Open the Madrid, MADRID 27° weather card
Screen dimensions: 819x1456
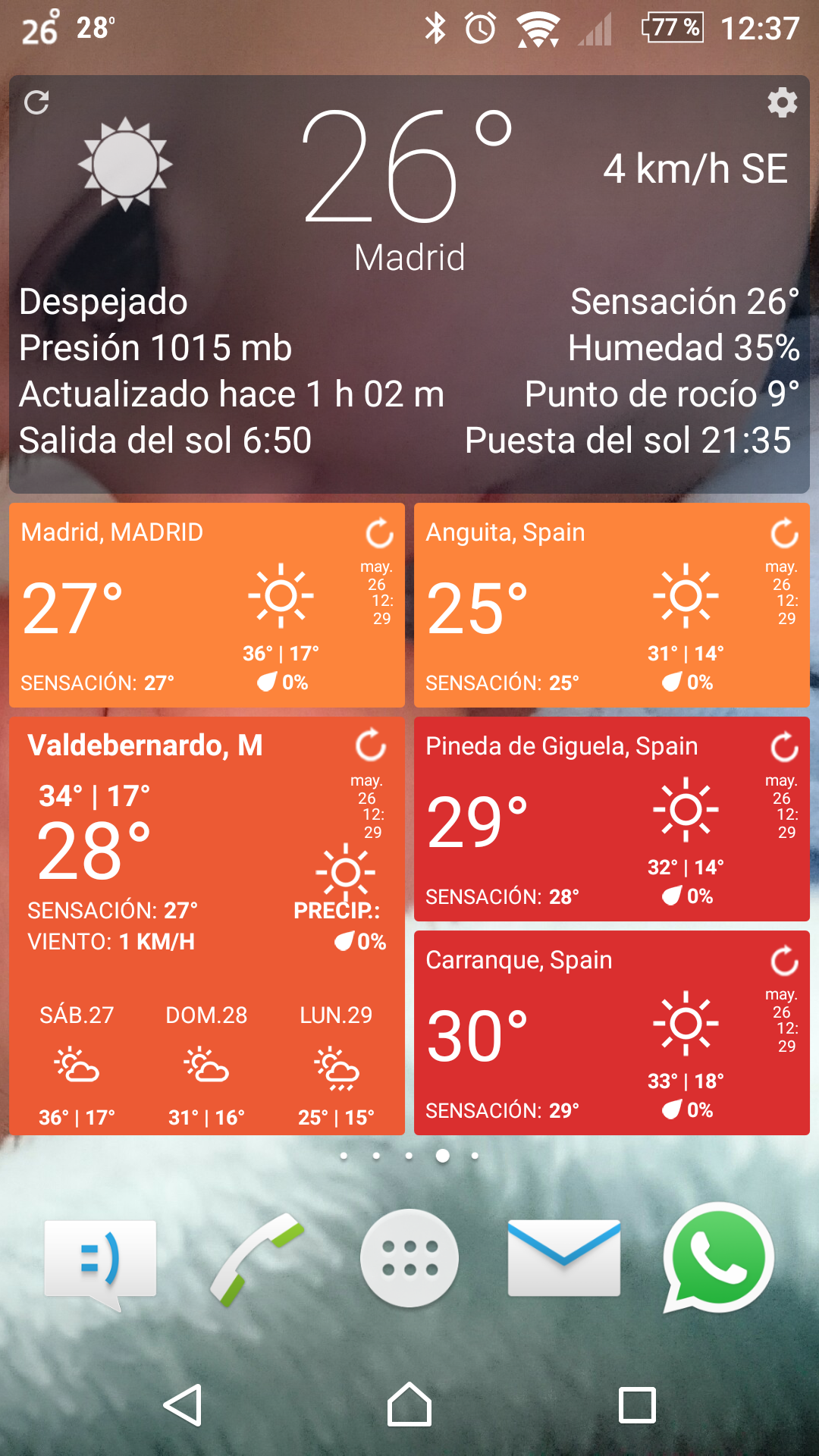tap(207, 605)
